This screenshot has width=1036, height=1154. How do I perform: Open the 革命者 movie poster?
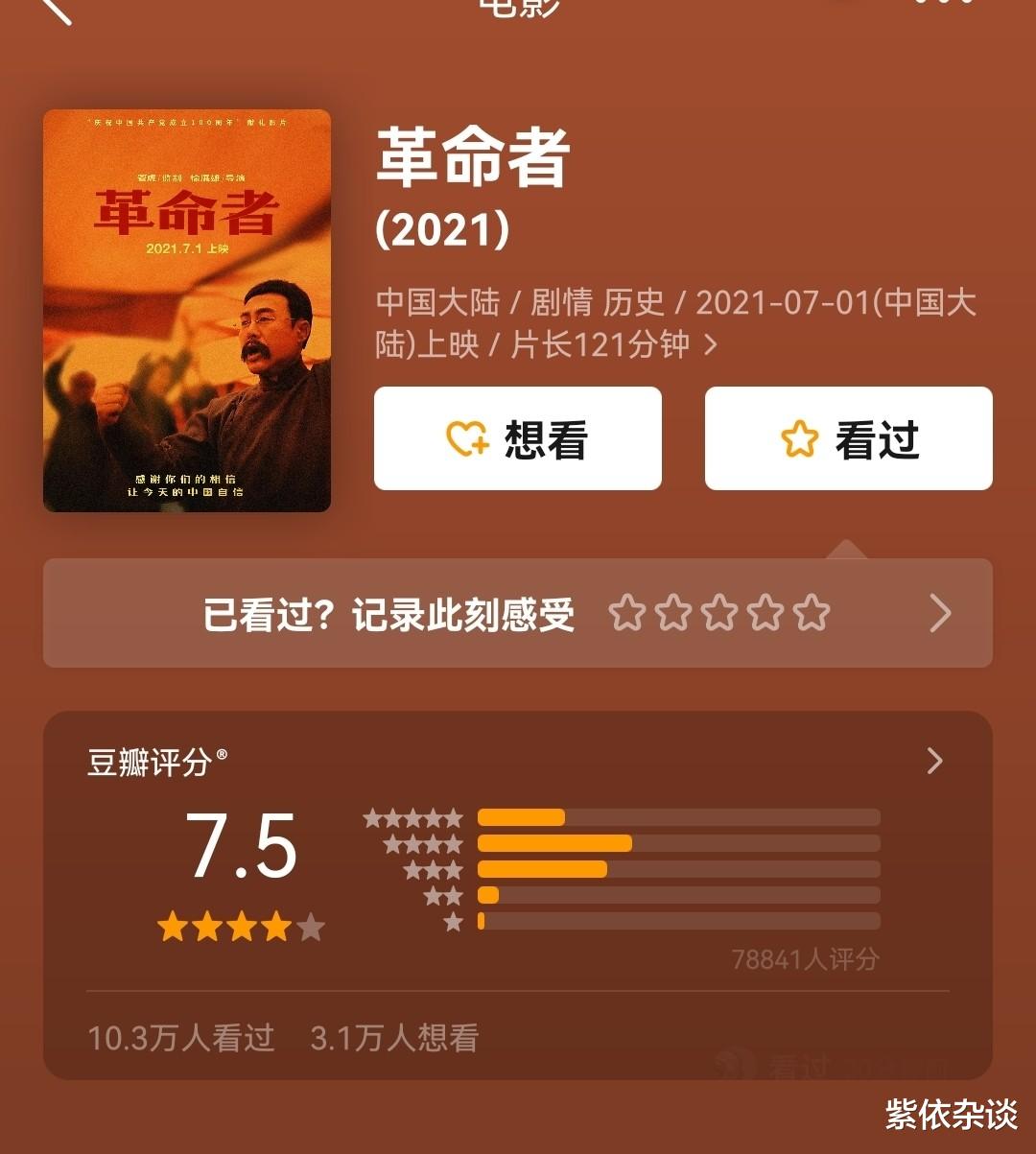[188, 312]
